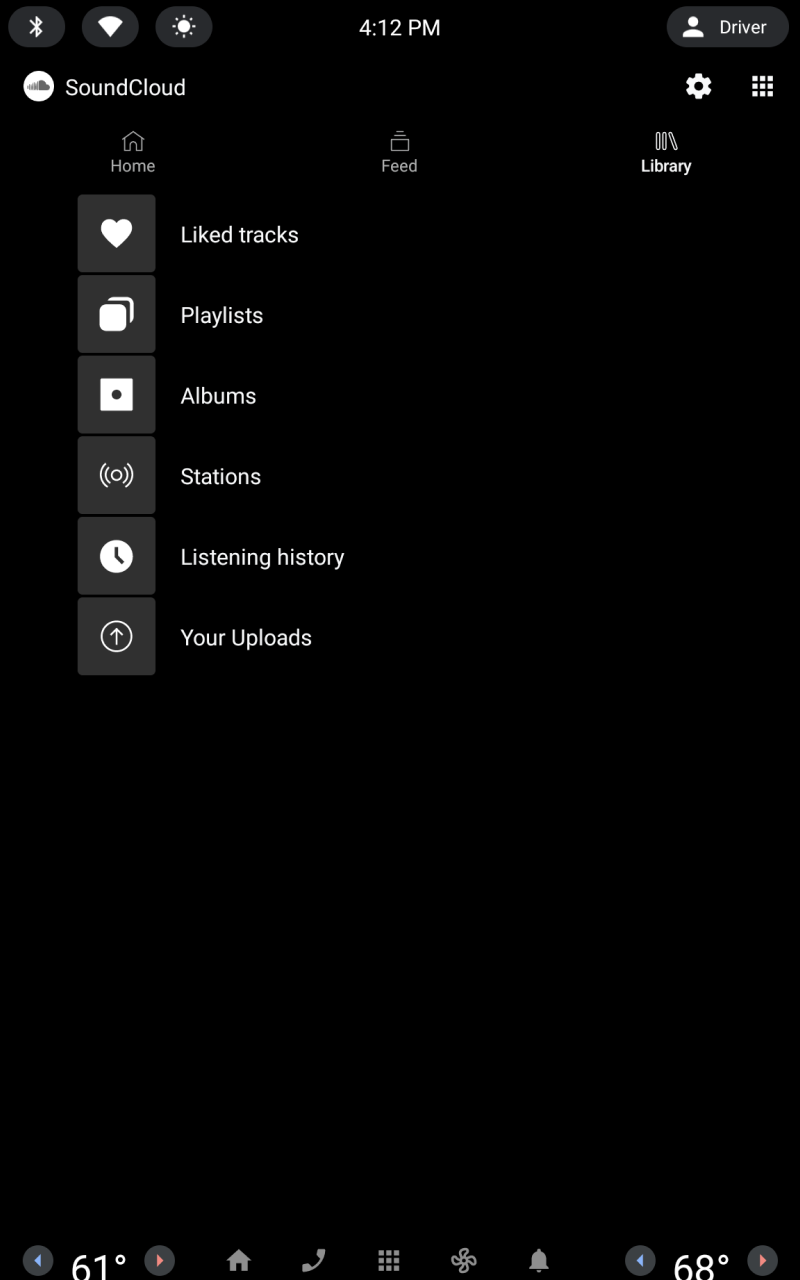800x1280 pixels.
Task: Switch to the Home tab
Action: coord(133,152)
